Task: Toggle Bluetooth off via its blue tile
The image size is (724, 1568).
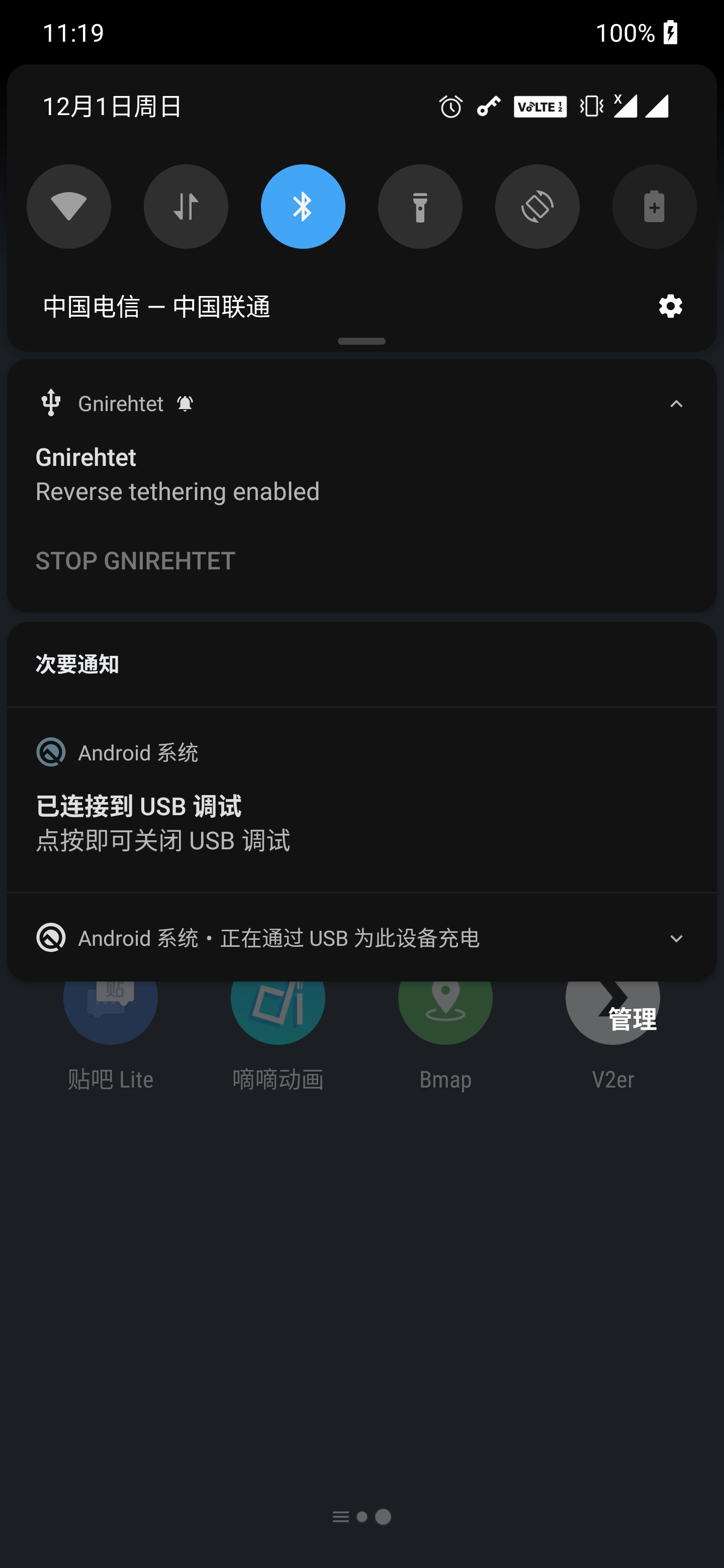Action: coord(303,207)
